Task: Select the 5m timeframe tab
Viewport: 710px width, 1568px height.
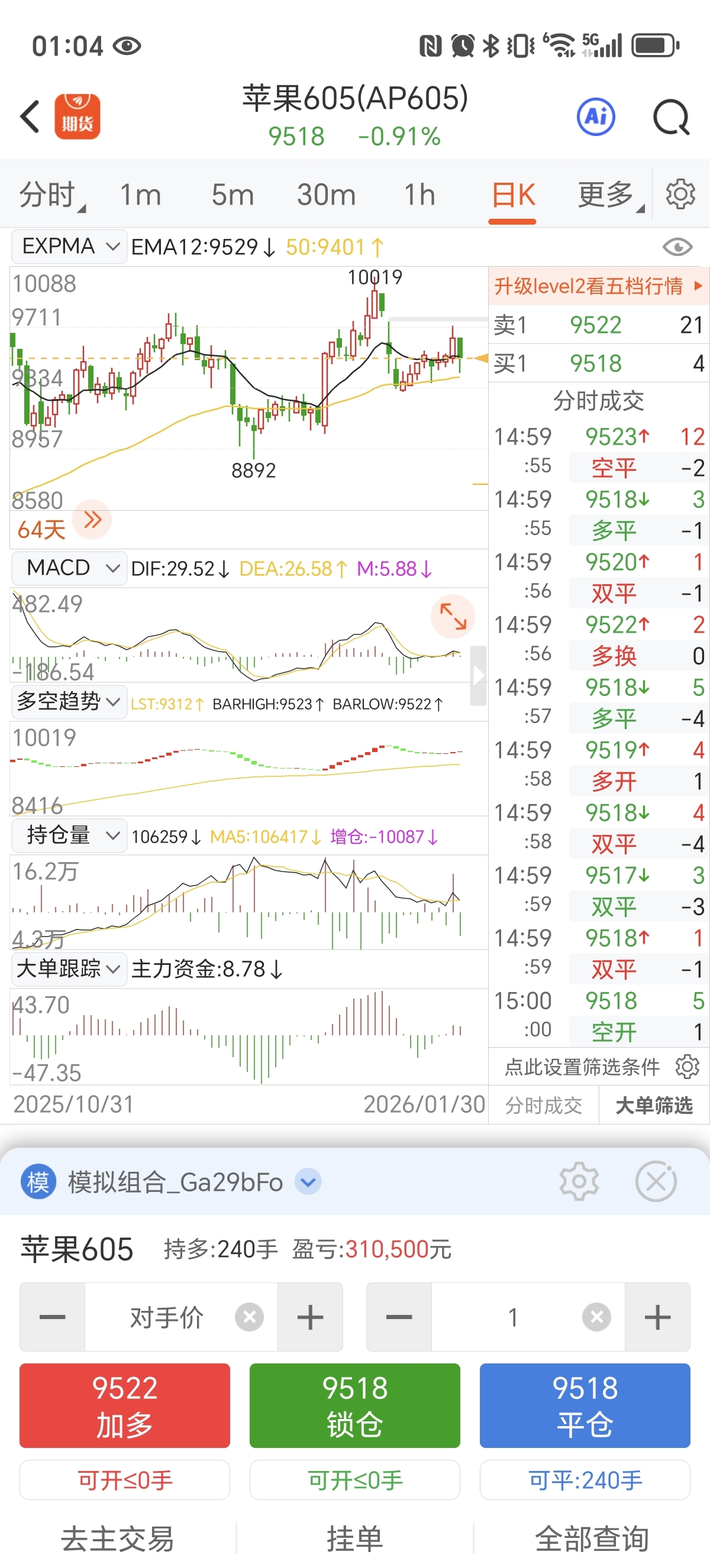Action: 232,195
